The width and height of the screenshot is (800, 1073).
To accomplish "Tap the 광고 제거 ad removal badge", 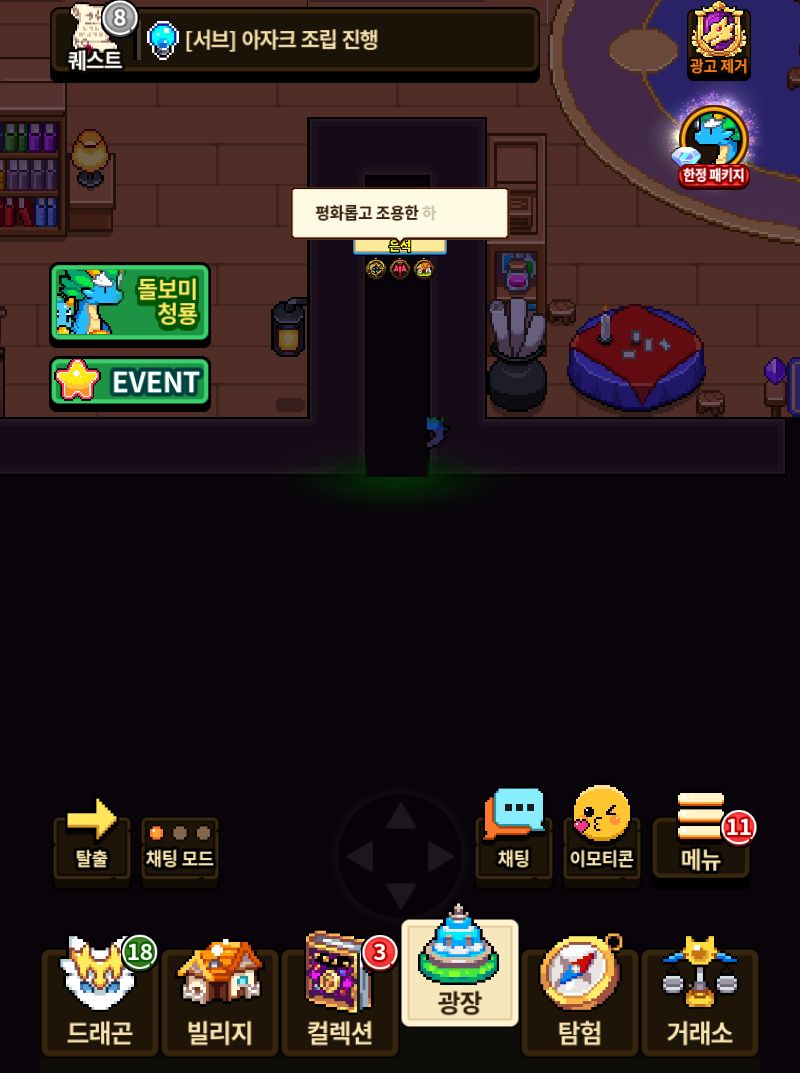I will (x=718, y=42).
